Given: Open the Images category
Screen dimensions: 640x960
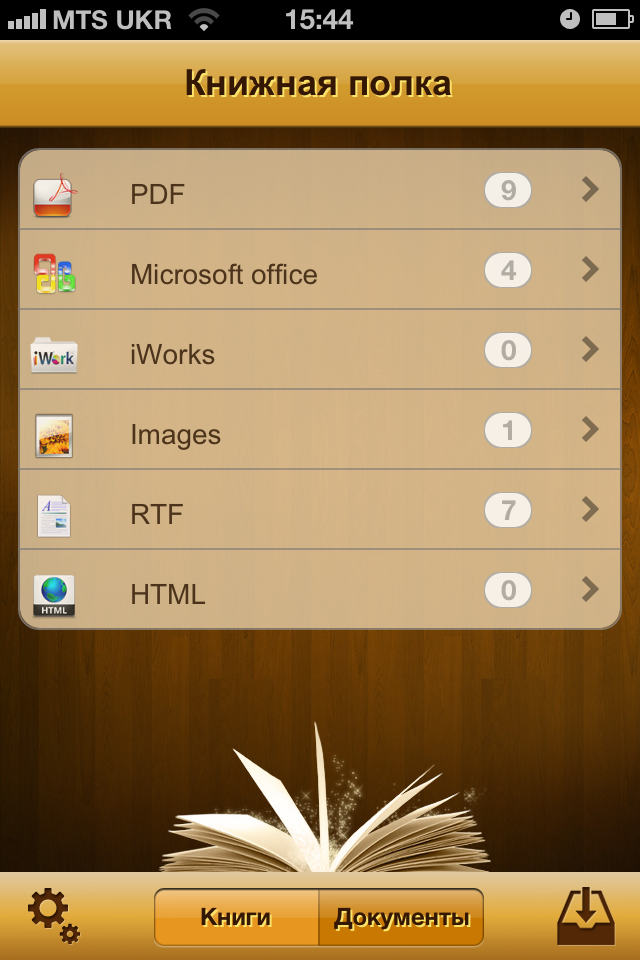Looking at the screenshot, I should pyautogui.click(x=320, y=430).
